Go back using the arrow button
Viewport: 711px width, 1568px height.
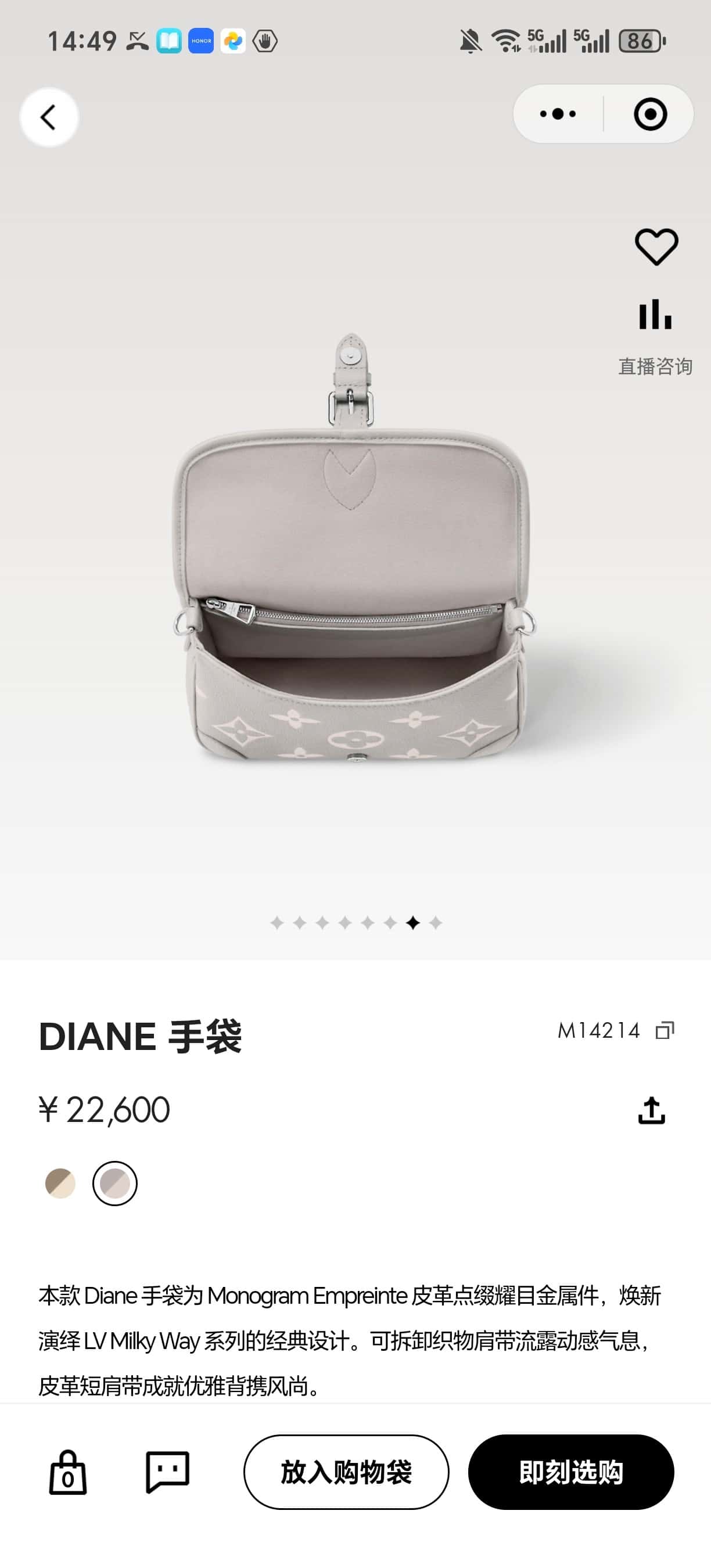click(x=49, y=117)
